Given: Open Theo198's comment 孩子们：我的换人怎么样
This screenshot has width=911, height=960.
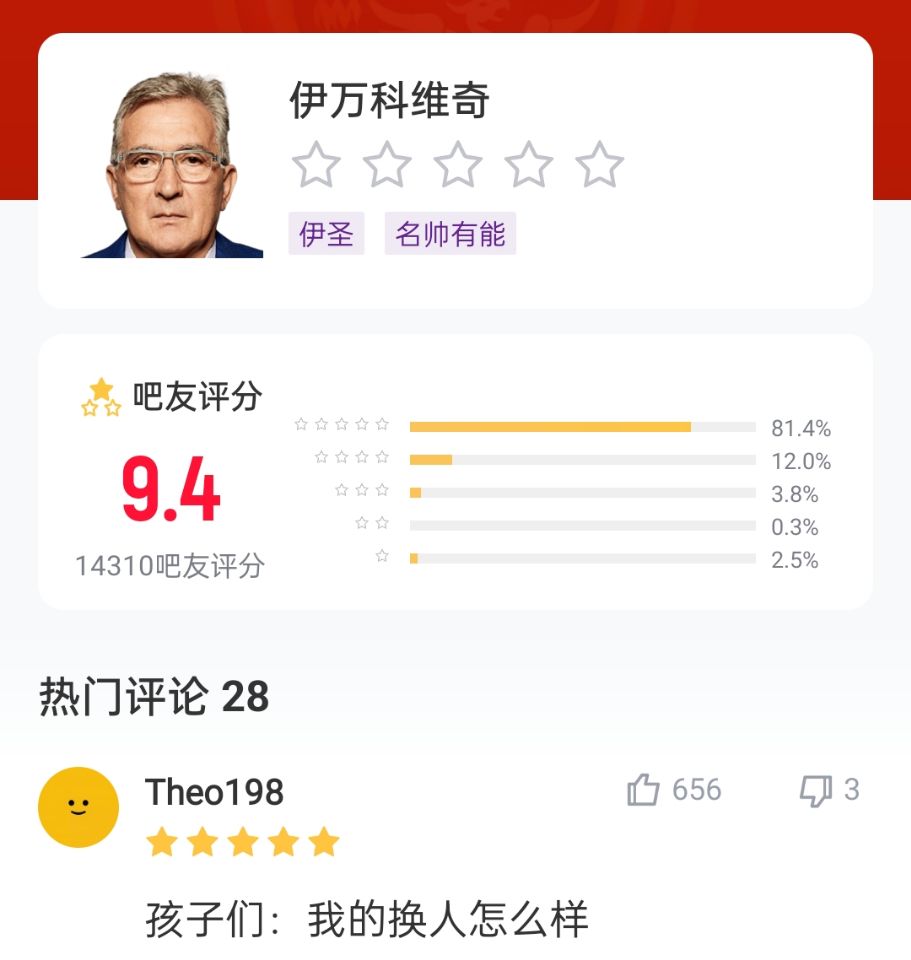Looking at the screenshot, I should point(367,919).
